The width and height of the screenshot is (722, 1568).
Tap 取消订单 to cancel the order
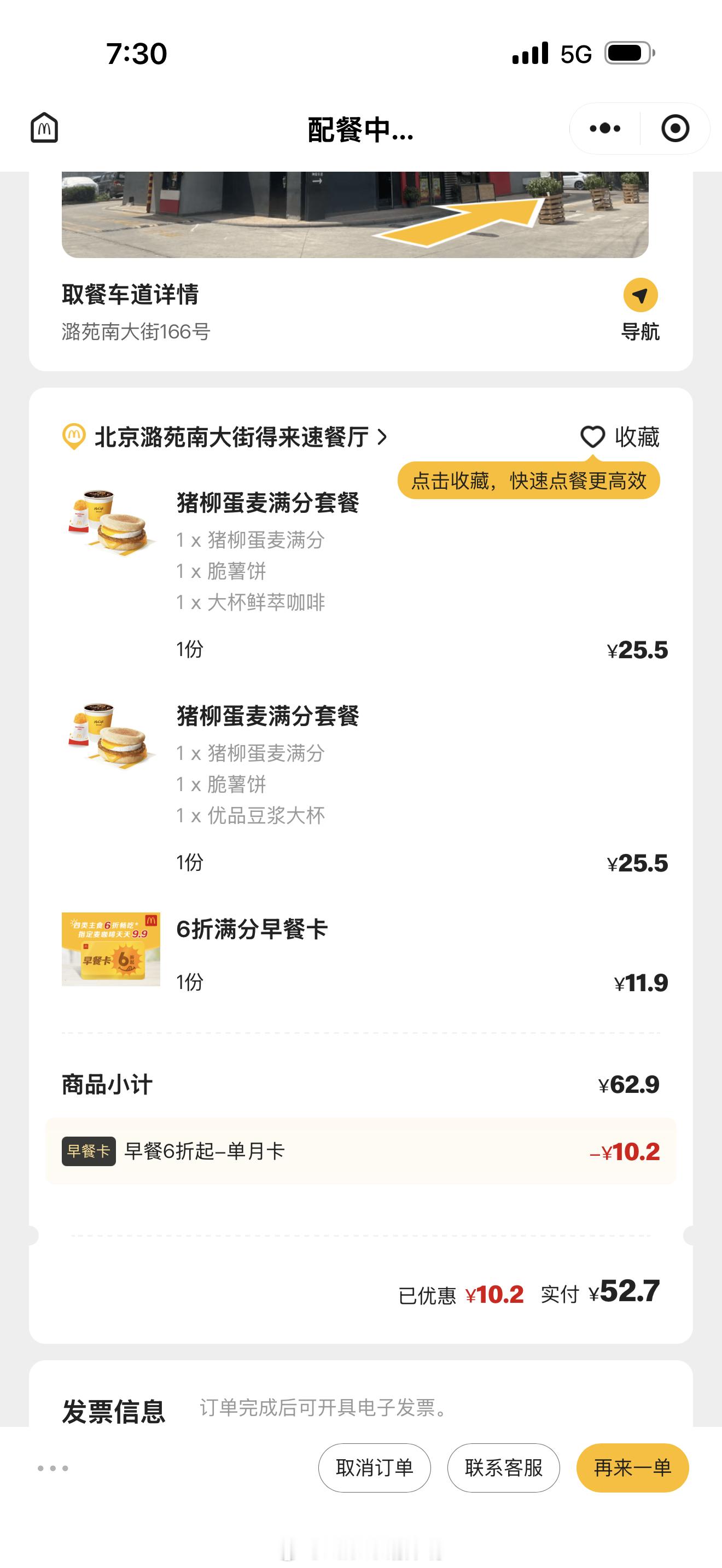[x=374, y=1467]
